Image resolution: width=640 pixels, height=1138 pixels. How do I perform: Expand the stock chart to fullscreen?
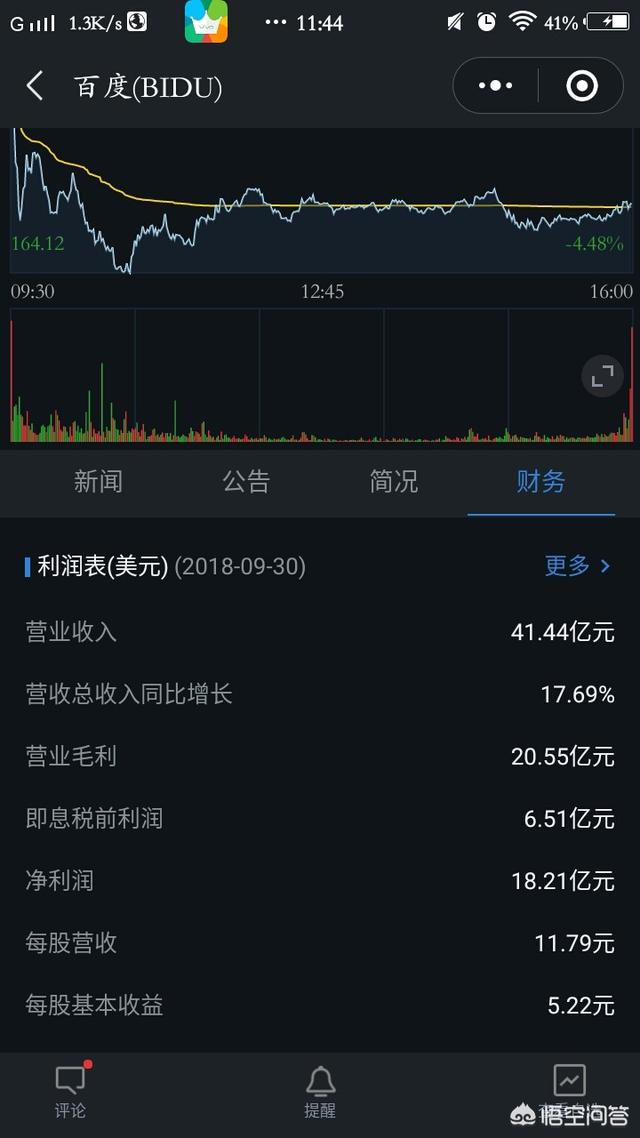[602, 376]
